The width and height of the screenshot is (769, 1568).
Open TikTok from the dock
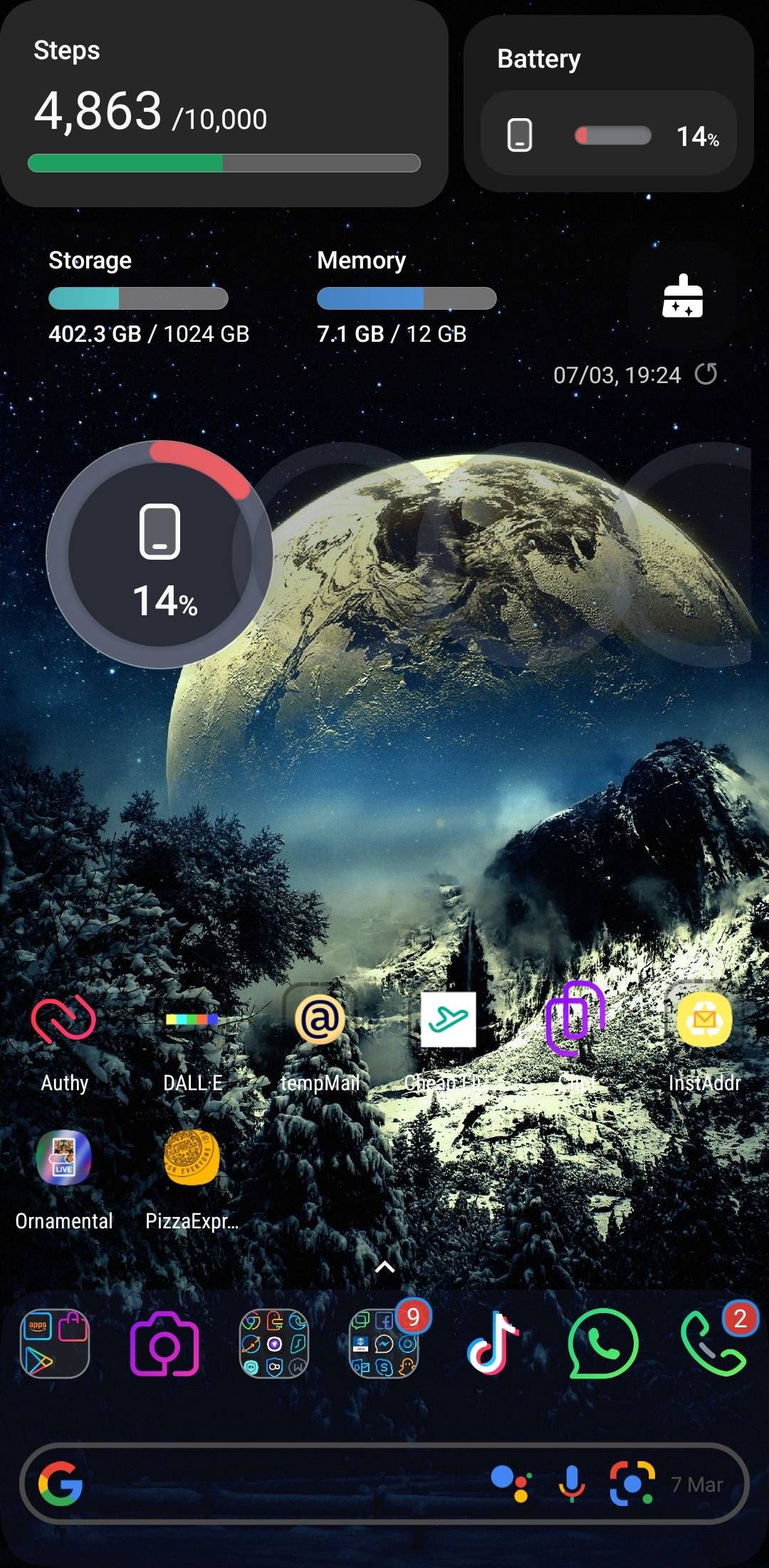(494, 1345)
